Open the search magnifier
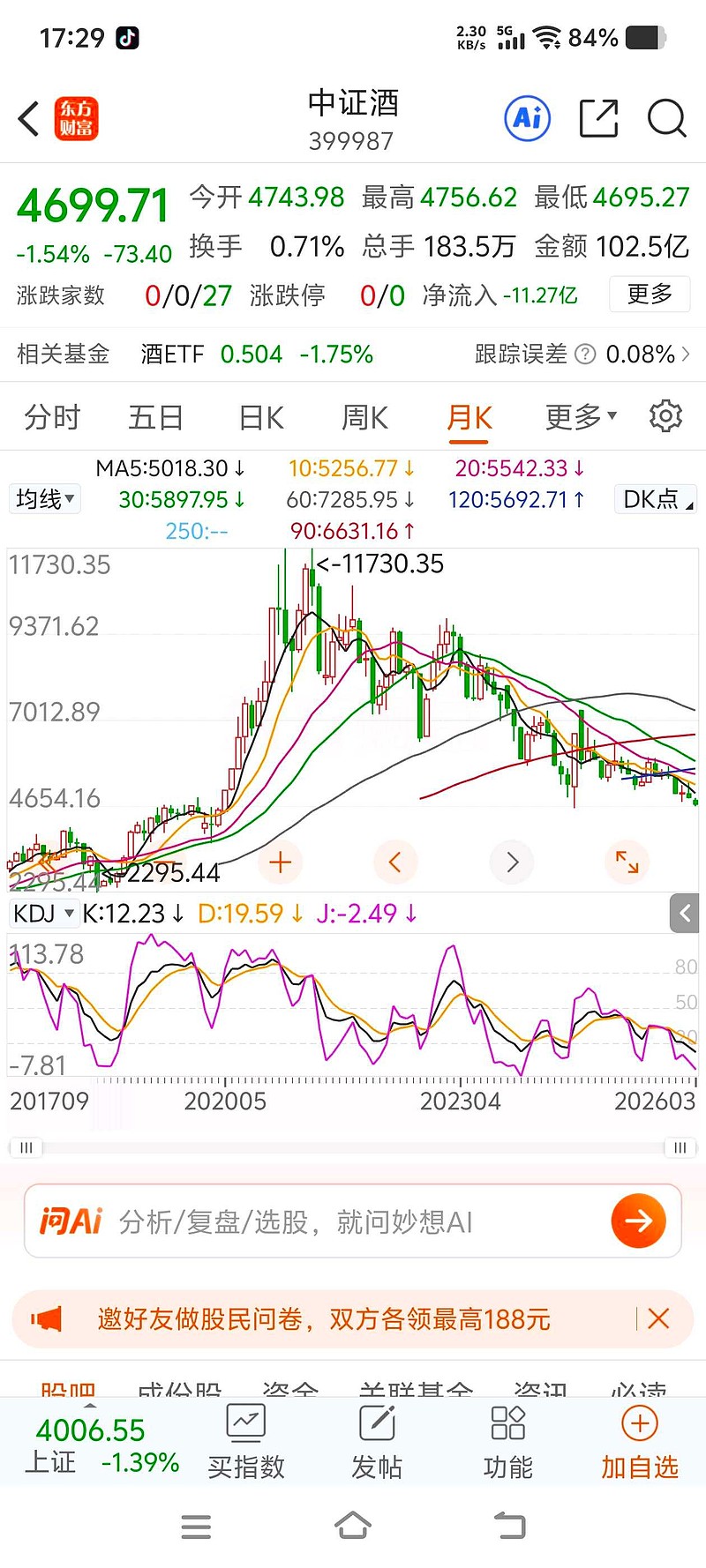706x1568 pixels. 666,118
